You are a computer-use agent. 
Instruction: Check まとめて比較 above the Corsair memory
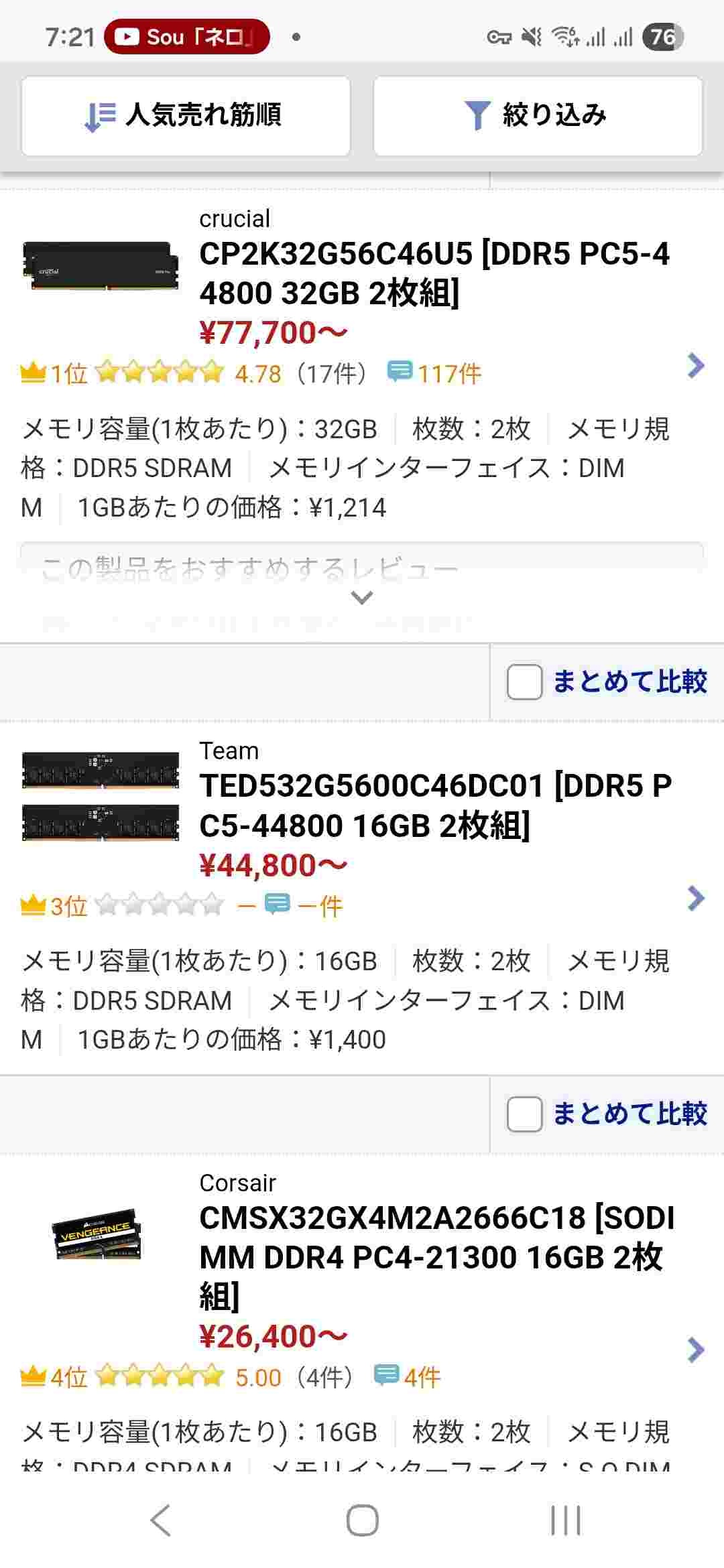(525, 1114)
